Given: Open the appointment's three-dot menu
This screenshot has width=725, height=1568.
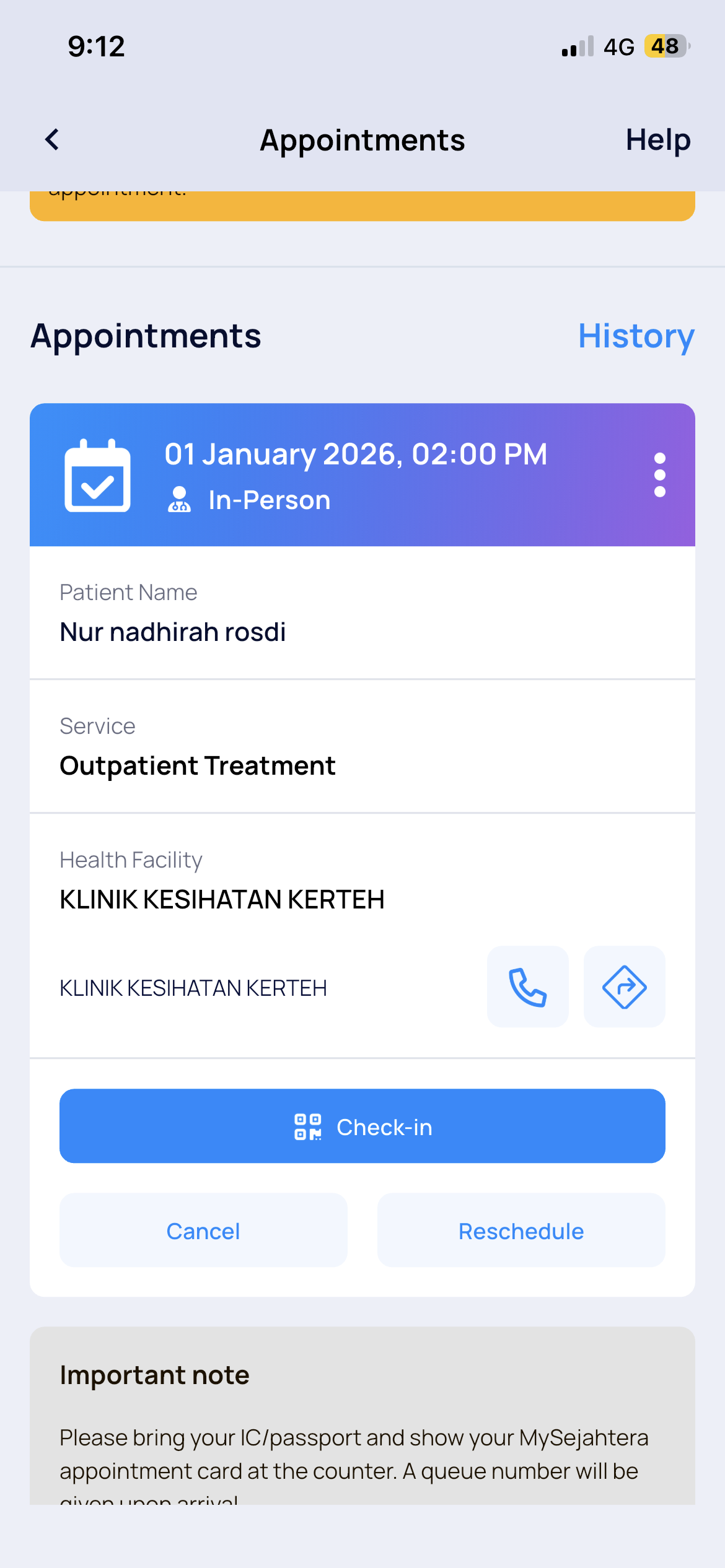Looking at the screenshot, I should 659,475.
